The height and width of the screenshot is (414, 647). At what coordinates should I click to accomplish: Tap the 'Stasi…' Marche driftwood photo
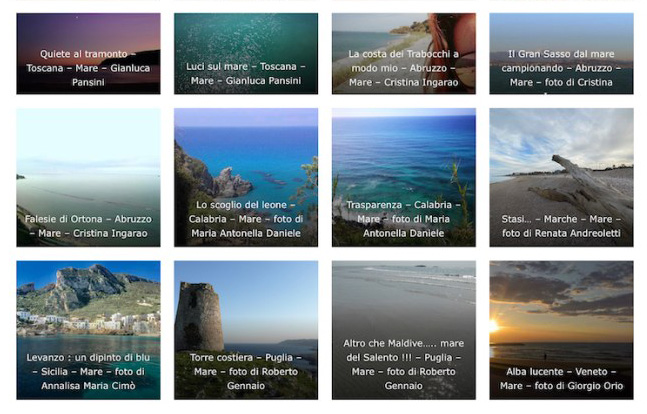[x=561, y=177]
